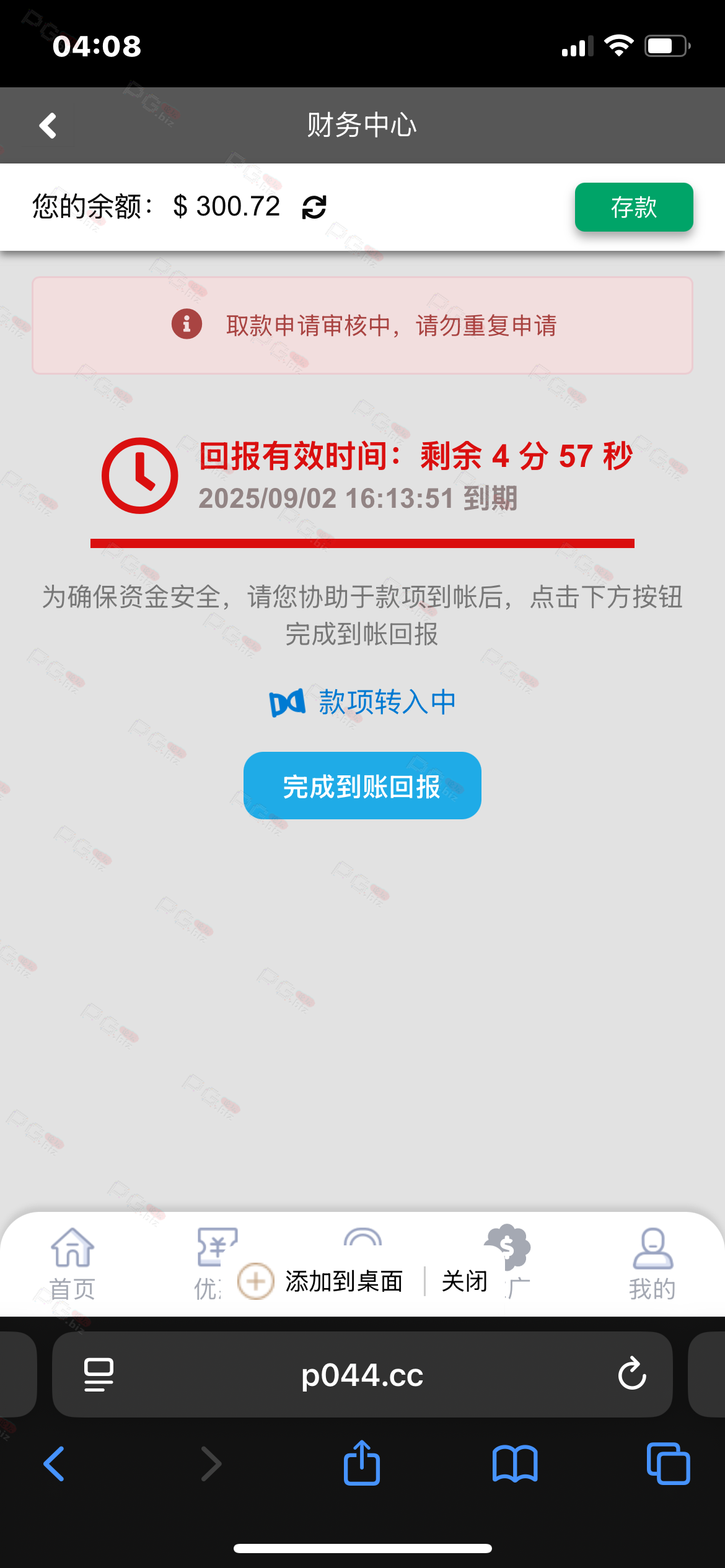This screenshot has height=1568, width=725.
Task: Show all open browser tabs
Action: click(x=668, y=1463)
